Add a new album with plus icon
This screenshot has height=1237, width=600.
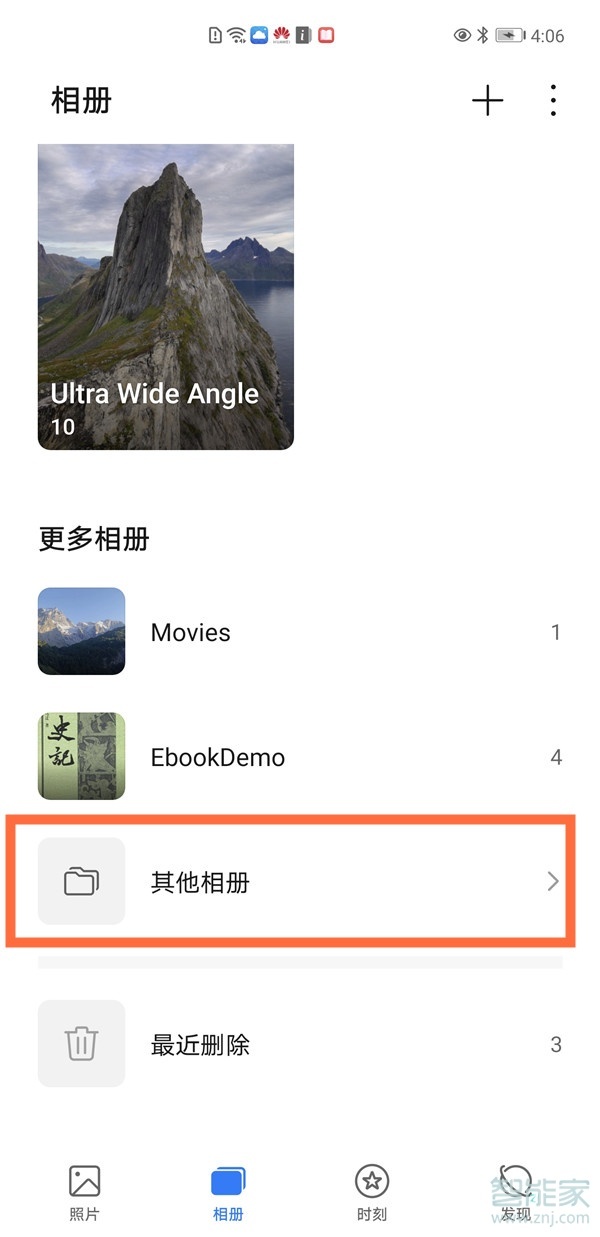487,101
